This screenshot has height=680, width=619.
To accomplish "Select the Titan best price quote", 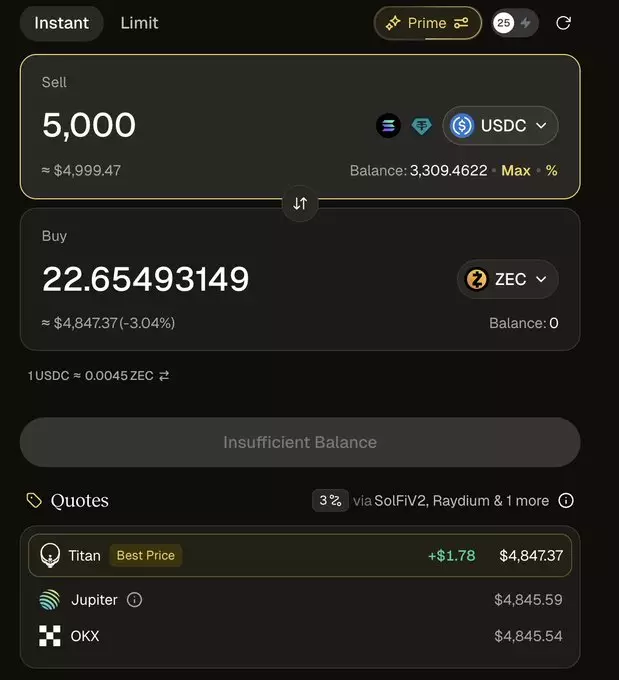I will (x=300, y=555).
